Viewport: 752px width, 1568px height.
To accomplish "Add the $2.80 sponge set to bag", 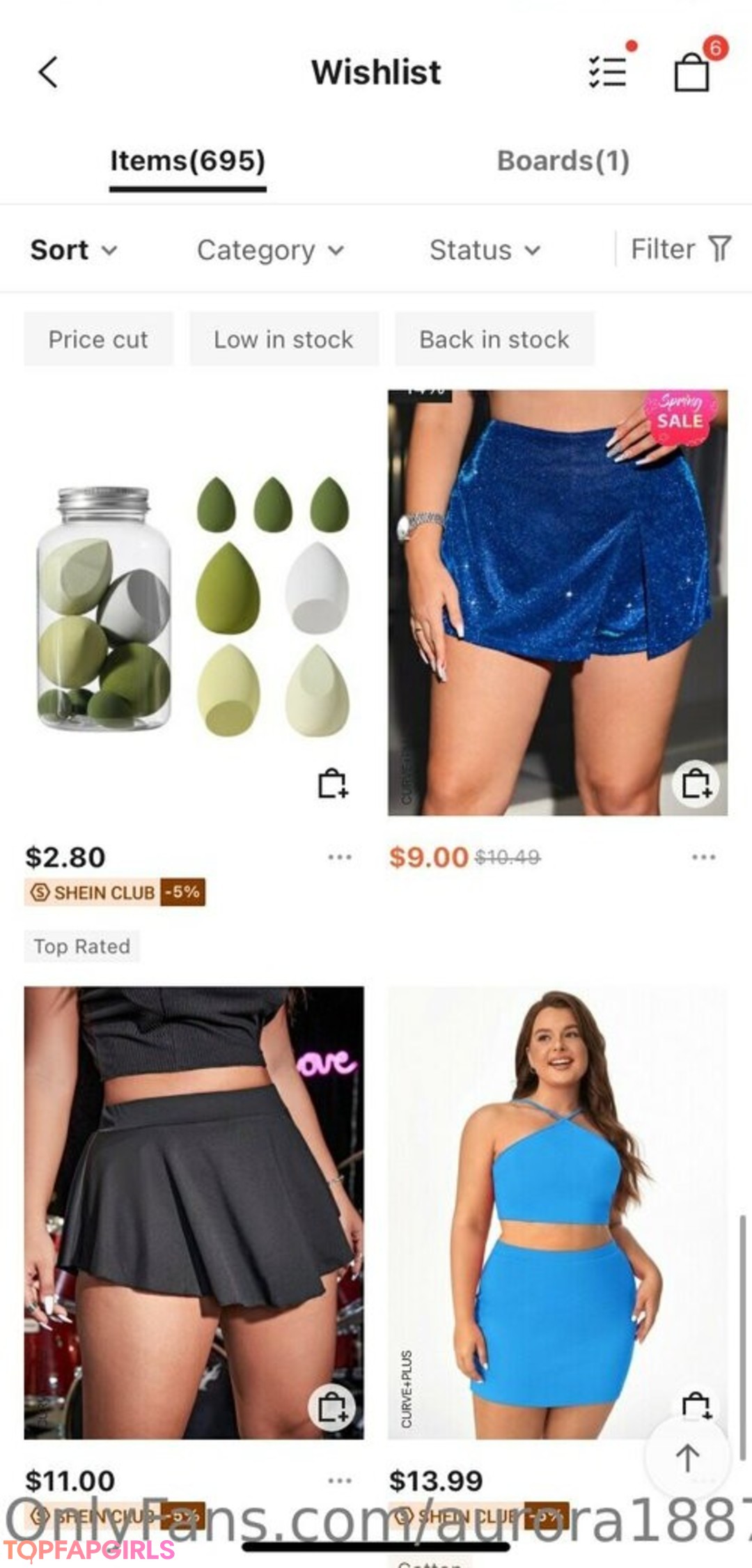I will [332, 784].
